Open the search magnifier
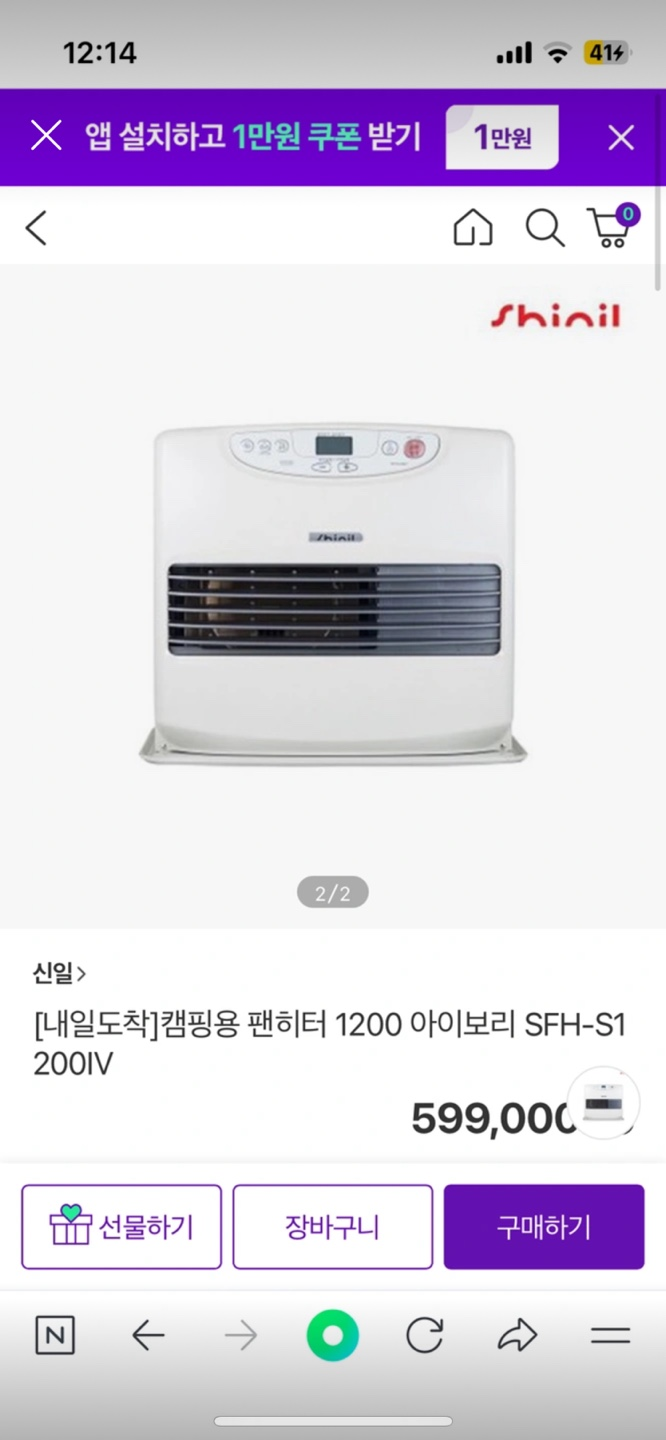Screen dimensions: 666x1440 (544, 228)
